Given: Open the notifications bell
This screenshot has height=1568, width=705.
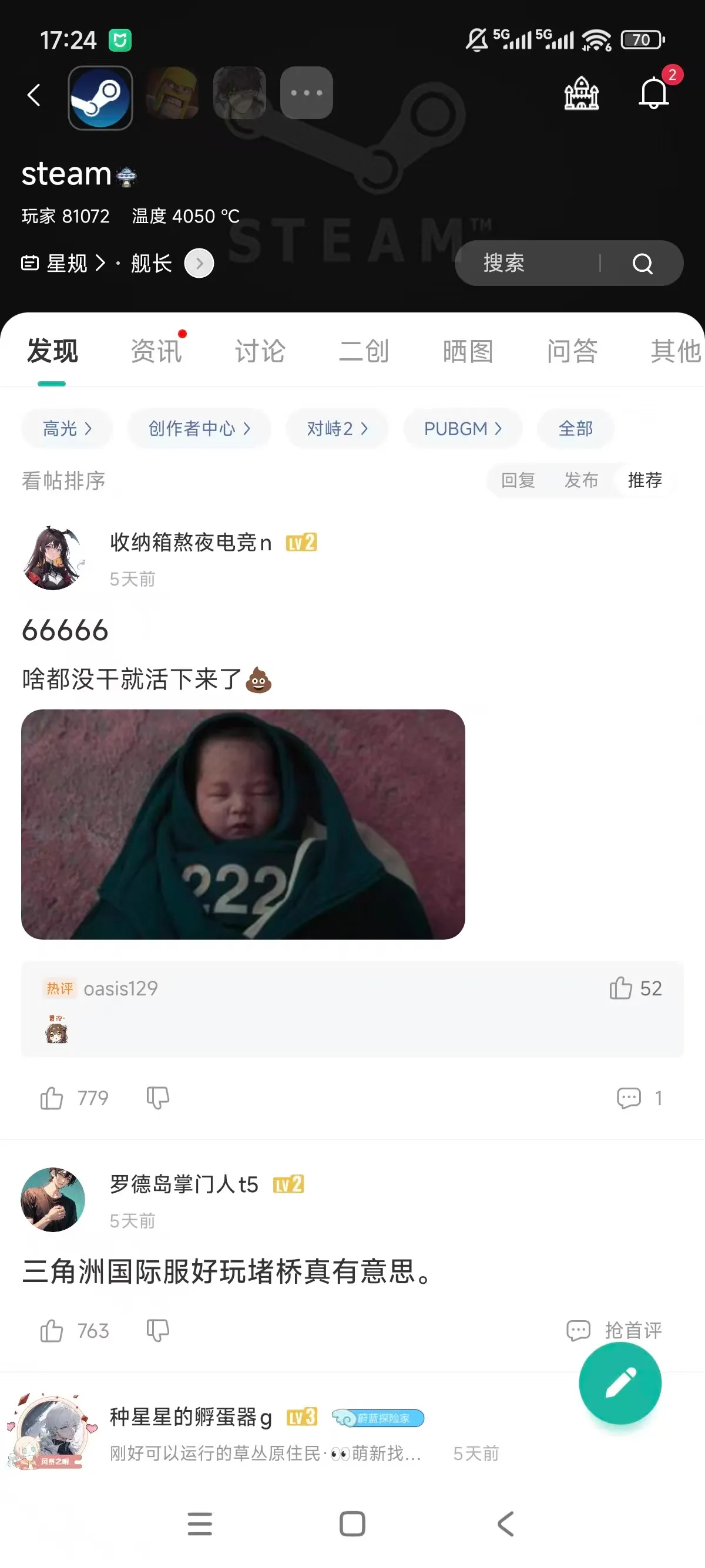Looking at the screenshot, I should (x=654, y=93).
